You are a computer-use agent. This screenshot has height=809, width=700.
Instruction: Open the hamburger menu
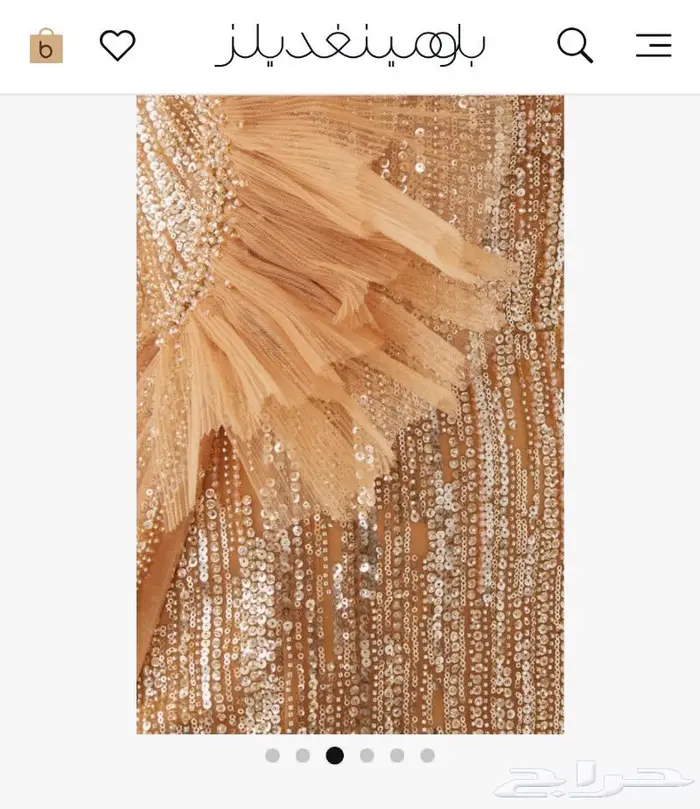pyautogui.click(x=653, y=45)
